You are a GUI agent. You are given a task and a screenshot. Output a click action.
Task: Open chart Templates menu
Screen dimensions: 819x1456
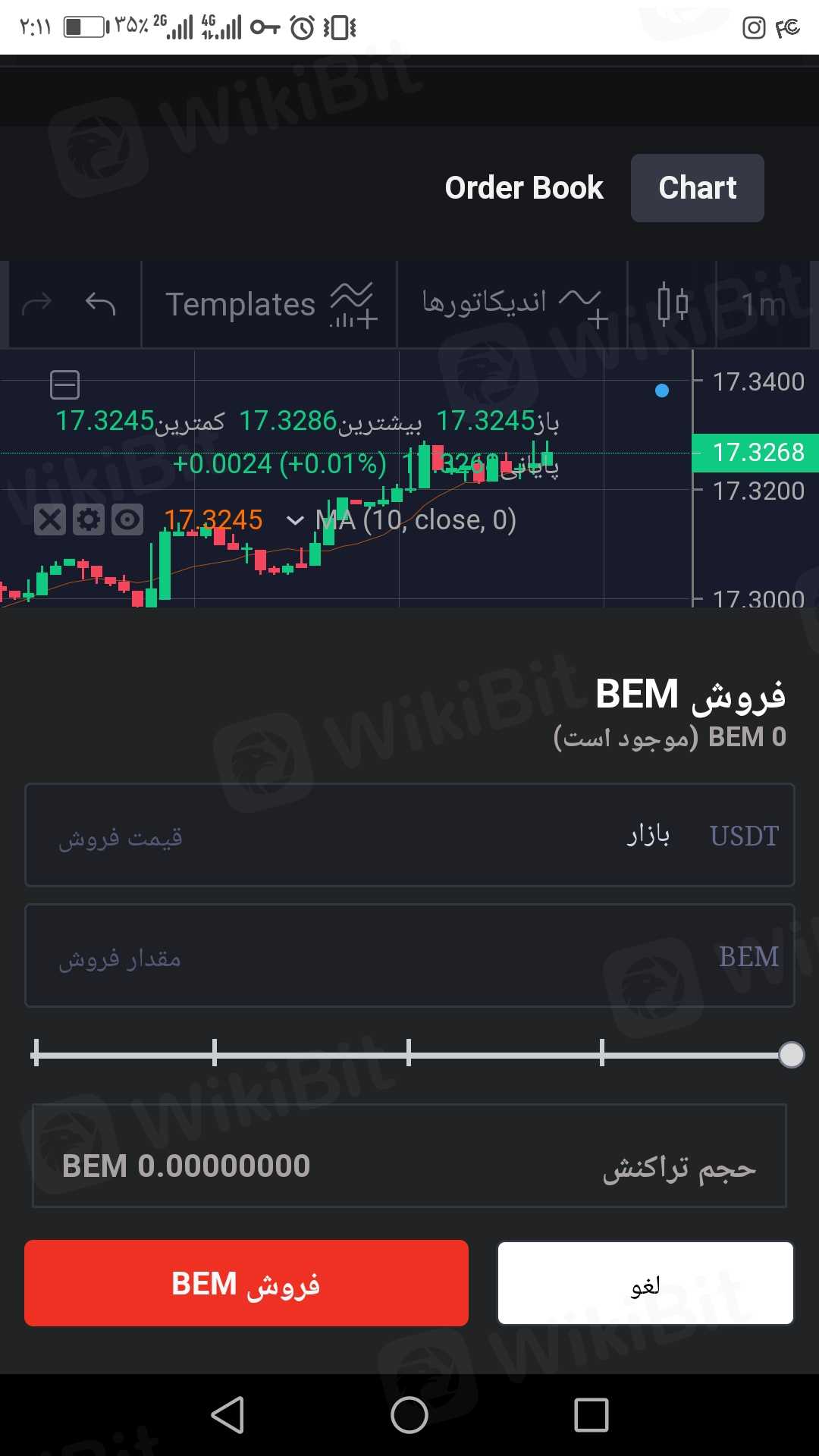click(x=269, y=305)
